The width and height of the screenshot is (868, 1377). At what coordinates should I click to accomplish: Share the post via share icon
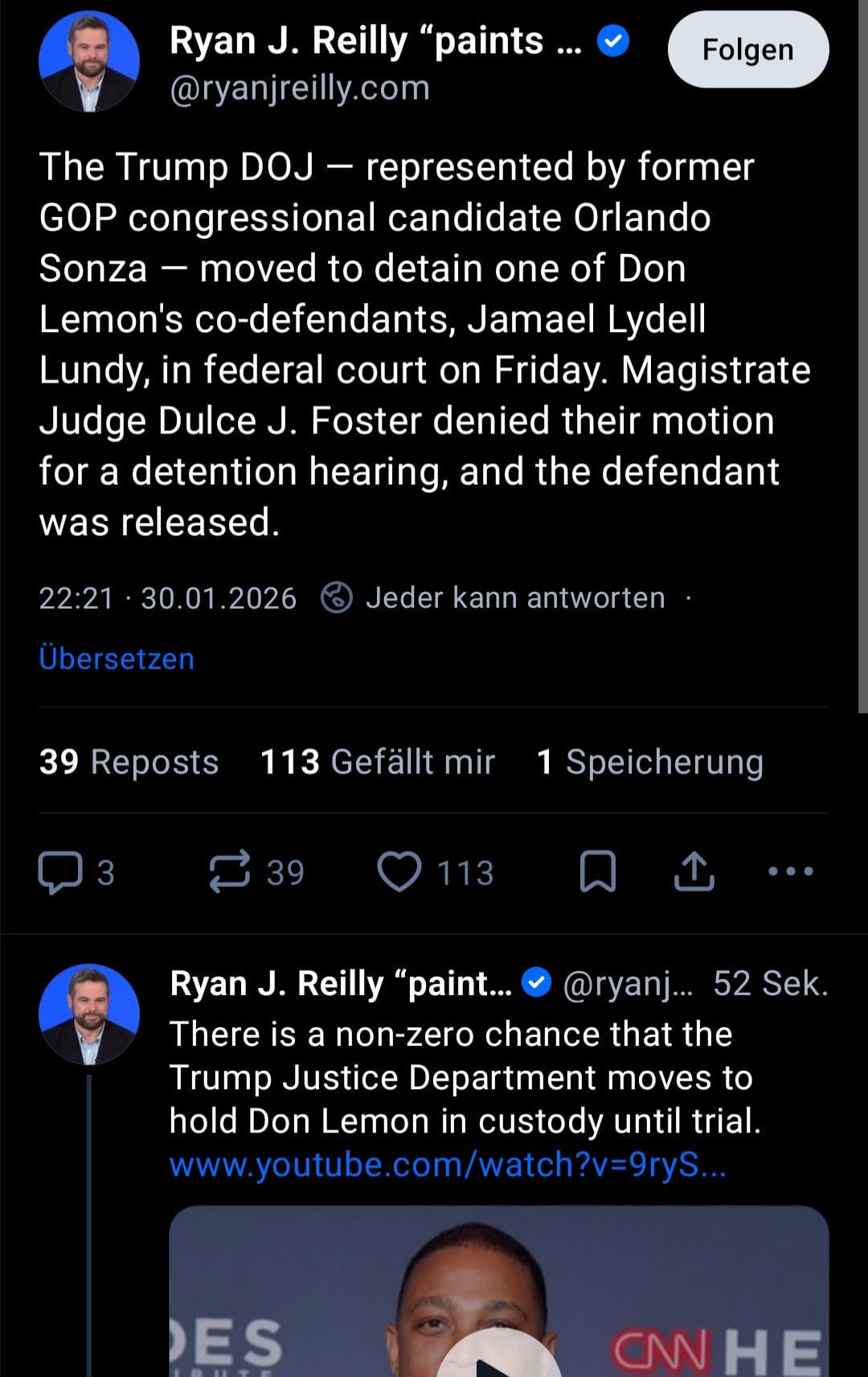(x=694, y=873)
